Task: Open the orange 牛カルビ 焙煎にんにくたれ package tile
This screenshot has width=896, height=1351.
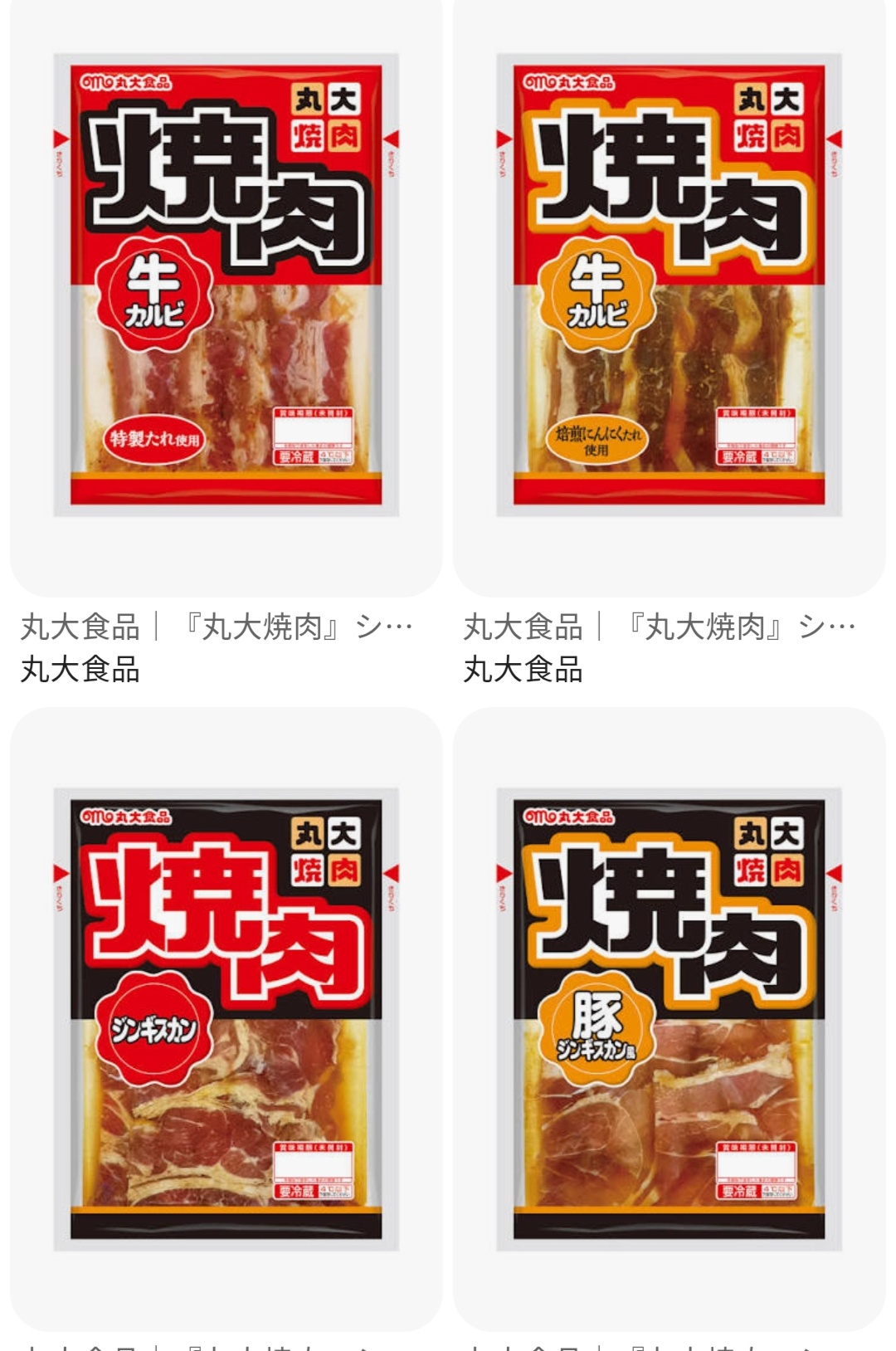Action: tap(669, 285)
